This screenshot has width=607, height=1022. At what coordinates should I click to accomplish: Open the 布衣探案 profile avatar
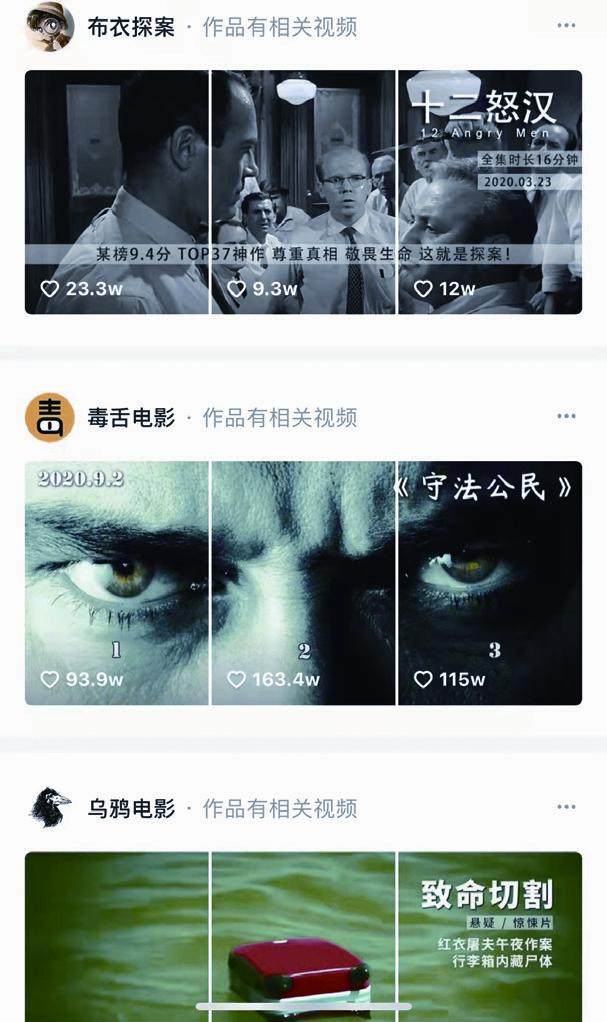[50, 26]
